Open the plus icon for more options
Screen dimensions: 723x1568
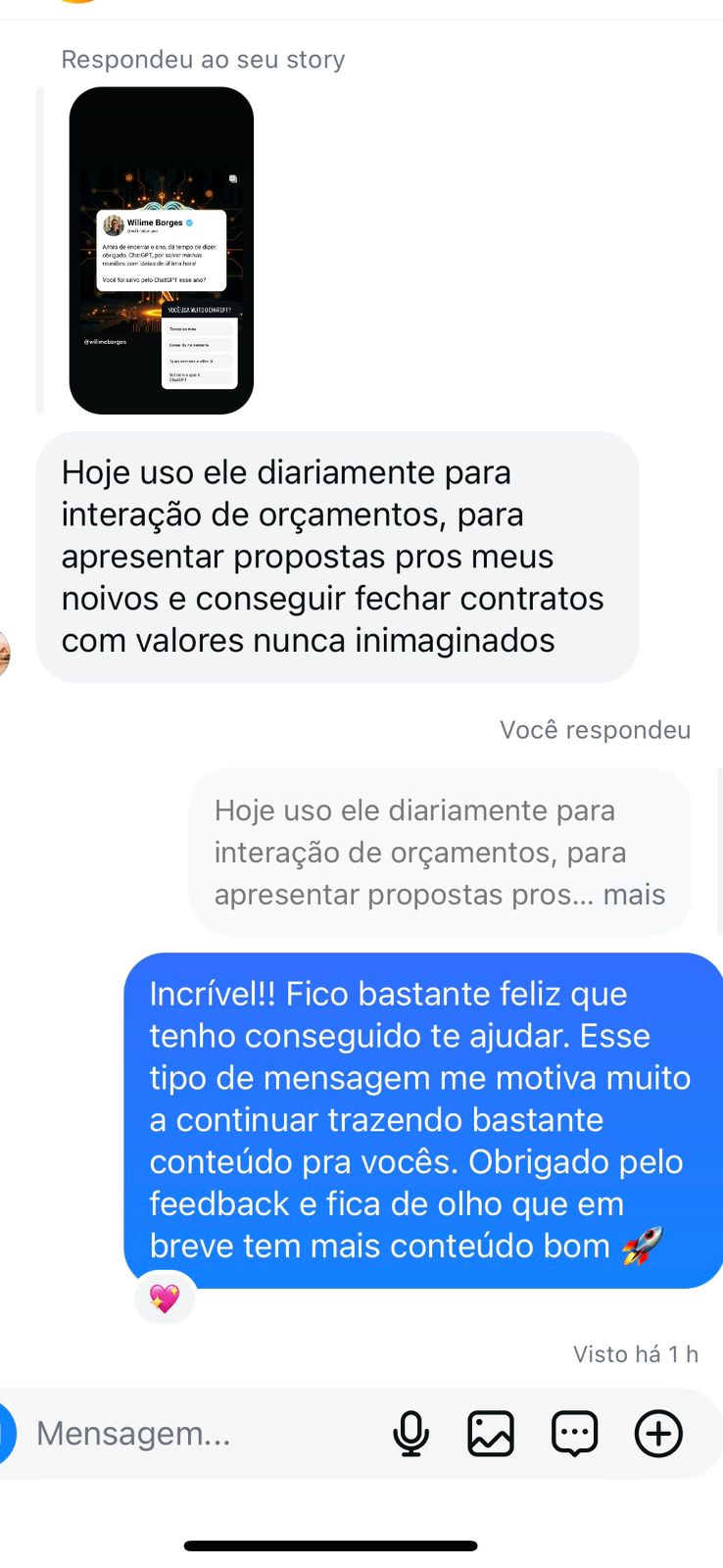pos(658,1434)
